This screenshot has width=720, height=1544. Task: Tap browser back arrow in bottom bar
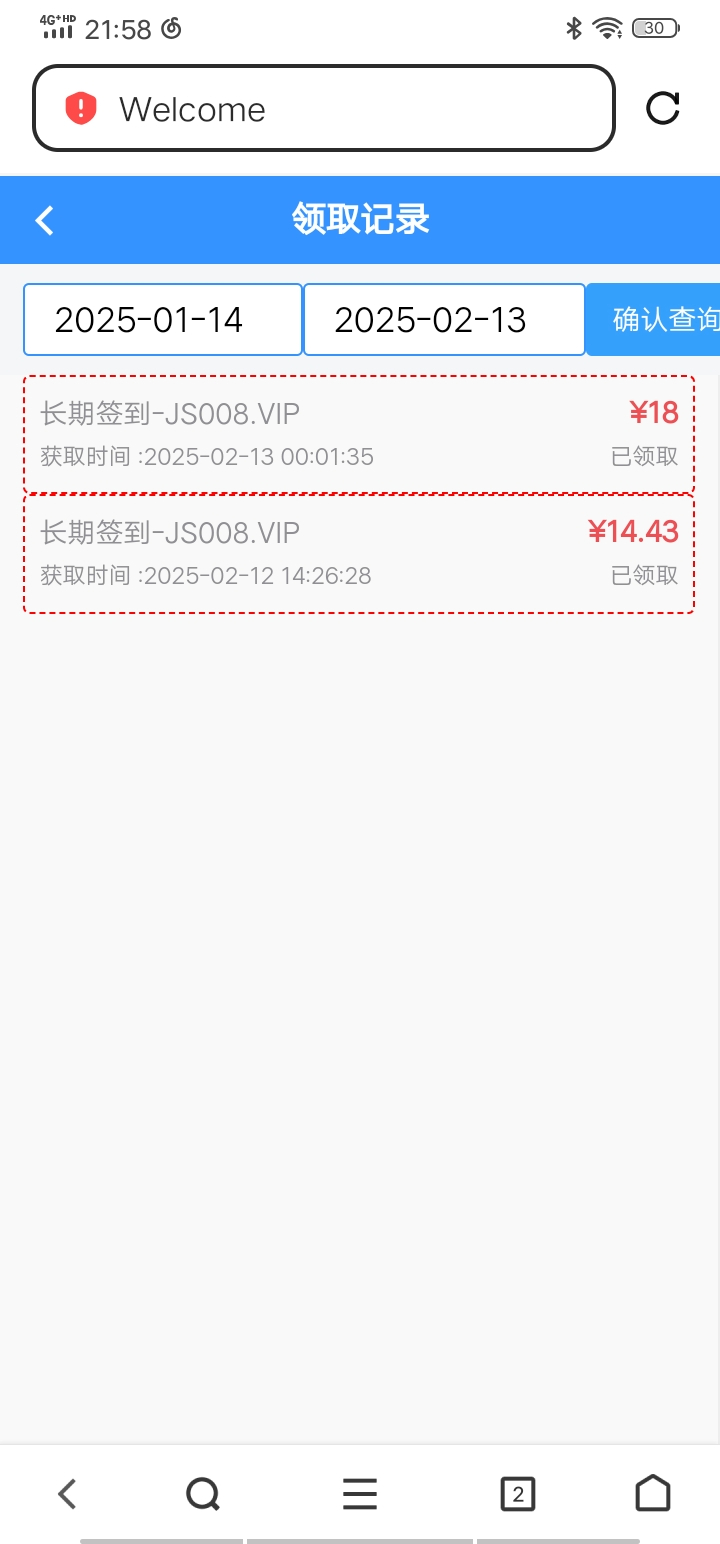(x=67, y=1494)
